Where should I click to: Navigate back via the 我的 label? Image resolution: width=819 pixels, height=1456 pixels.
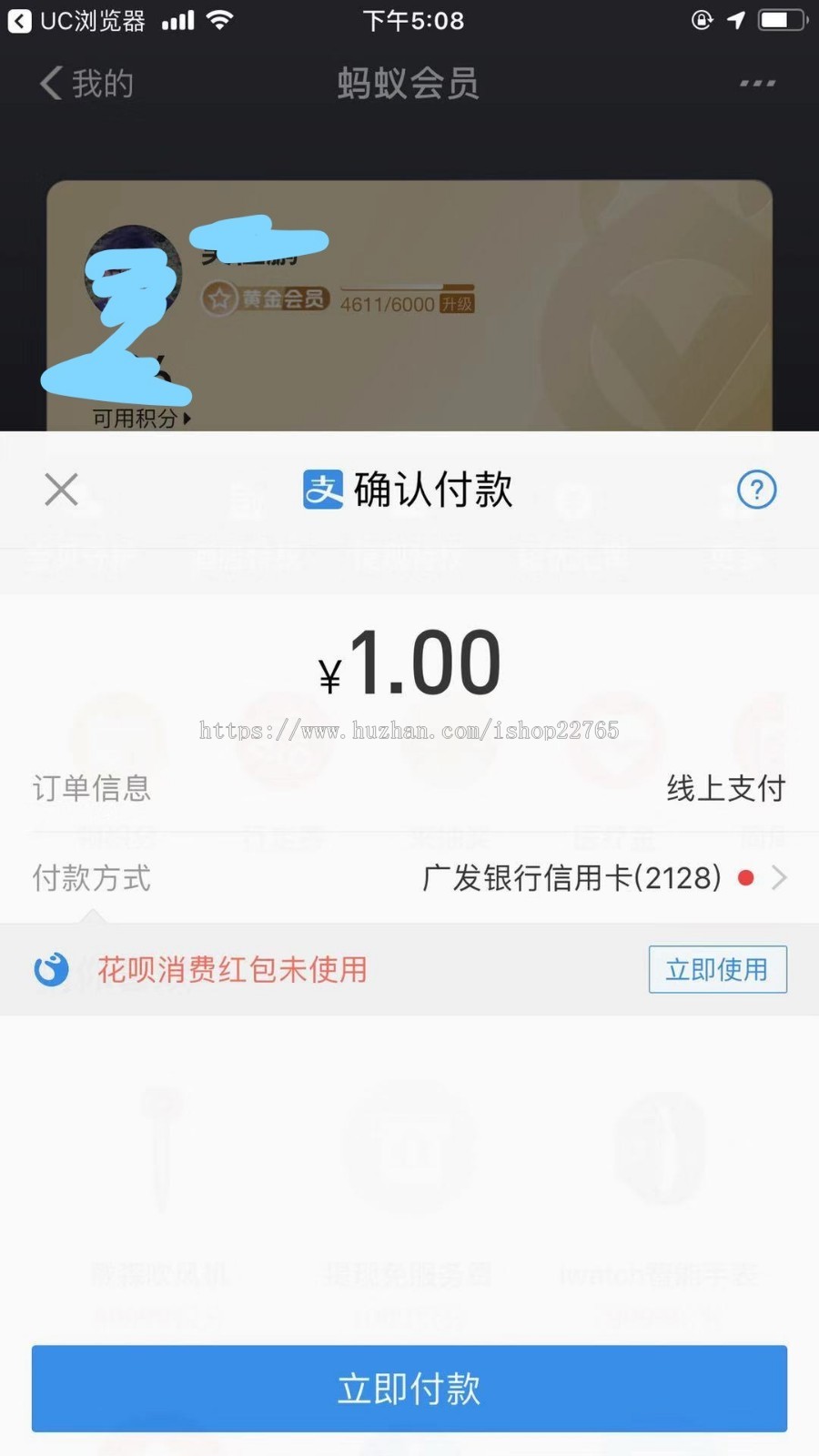[x=103, y=83]
